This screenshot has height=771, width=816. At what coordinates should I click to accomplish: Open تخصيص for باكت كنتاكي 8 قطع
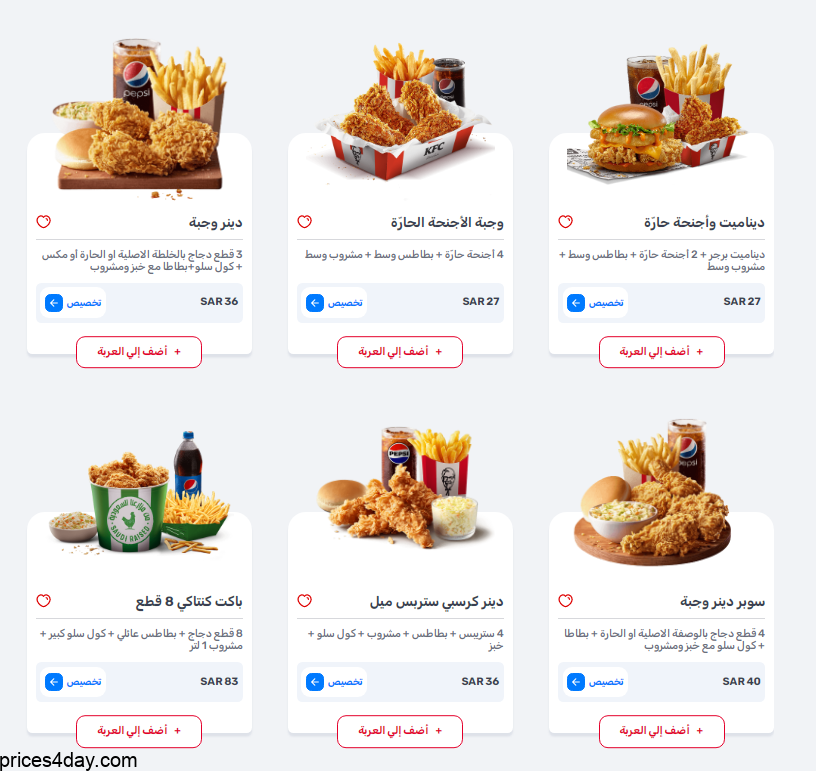pos(74,682)
